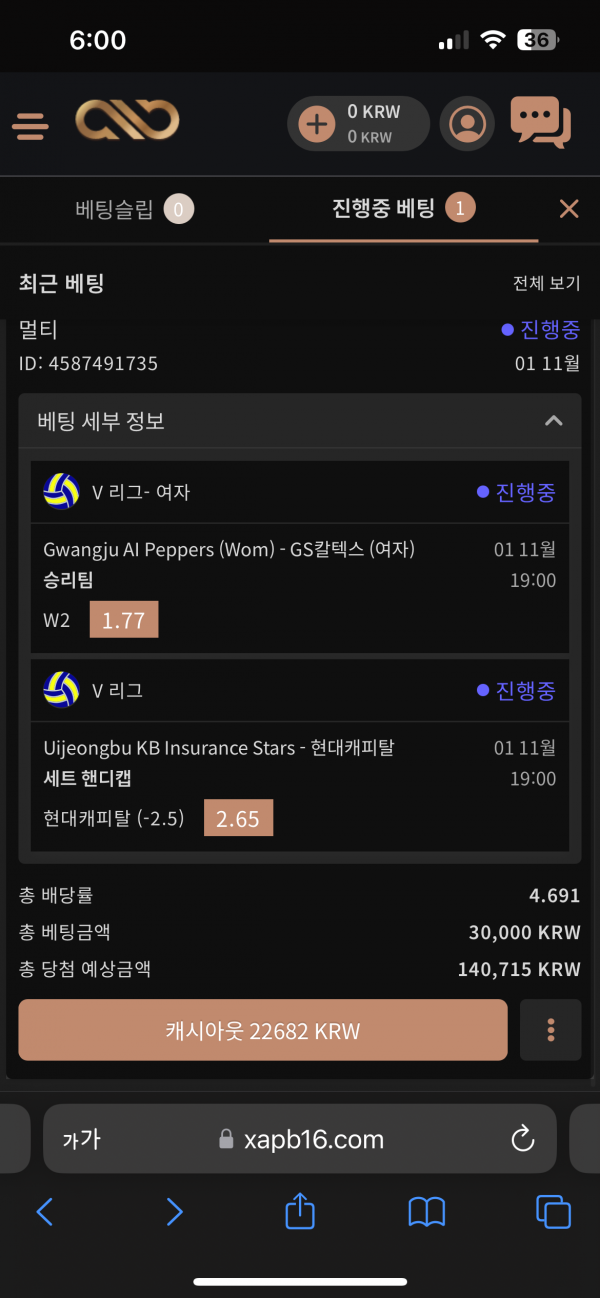The width and height of the screenshot is (600, 1298).
Task: Show all open Safari tabs
Action: click(x=553, y=1212)
